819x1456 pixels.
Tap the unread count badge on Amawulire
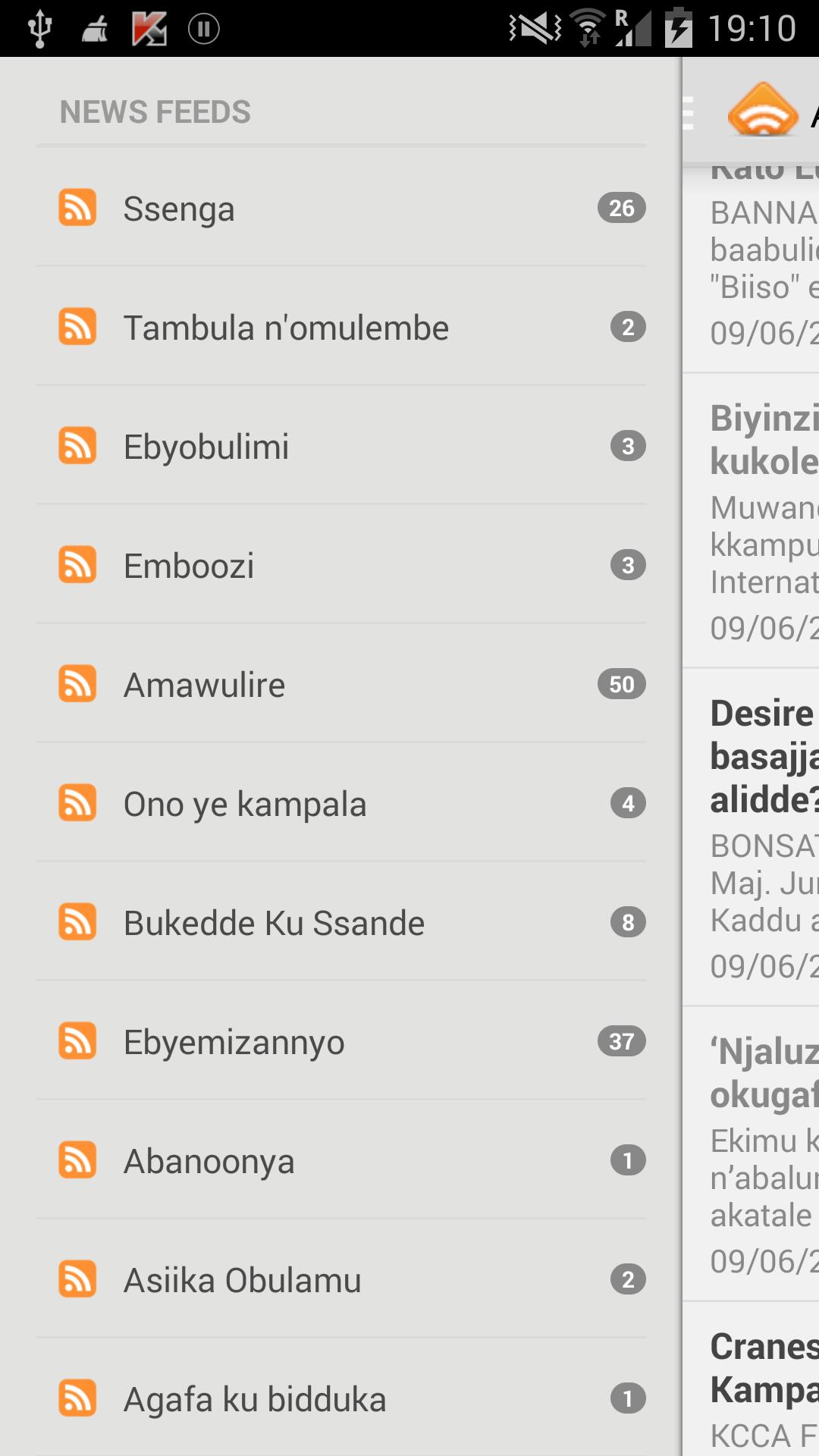(x=623, y=684)
